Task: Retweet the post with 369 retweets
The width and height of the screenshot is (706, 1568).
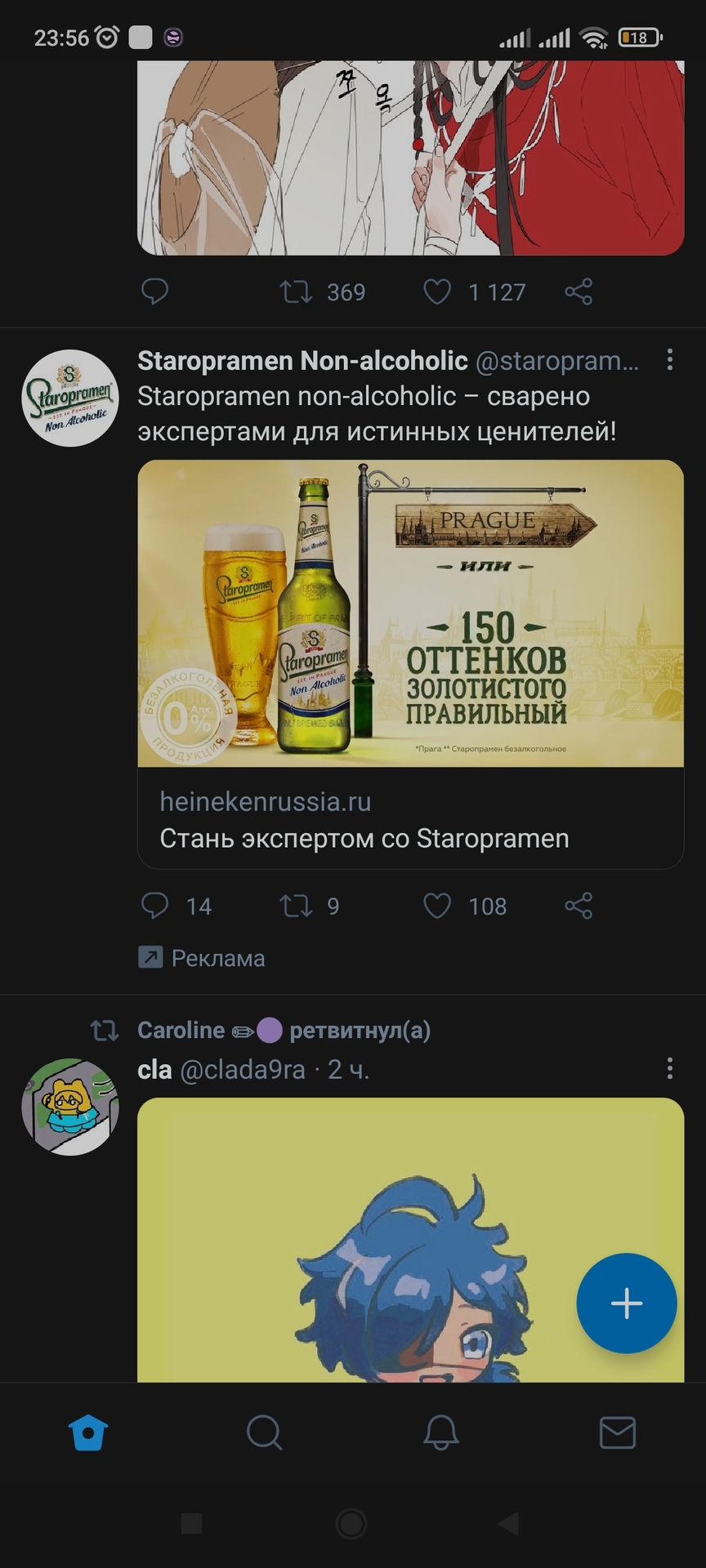Action: [x=296, y=292]
